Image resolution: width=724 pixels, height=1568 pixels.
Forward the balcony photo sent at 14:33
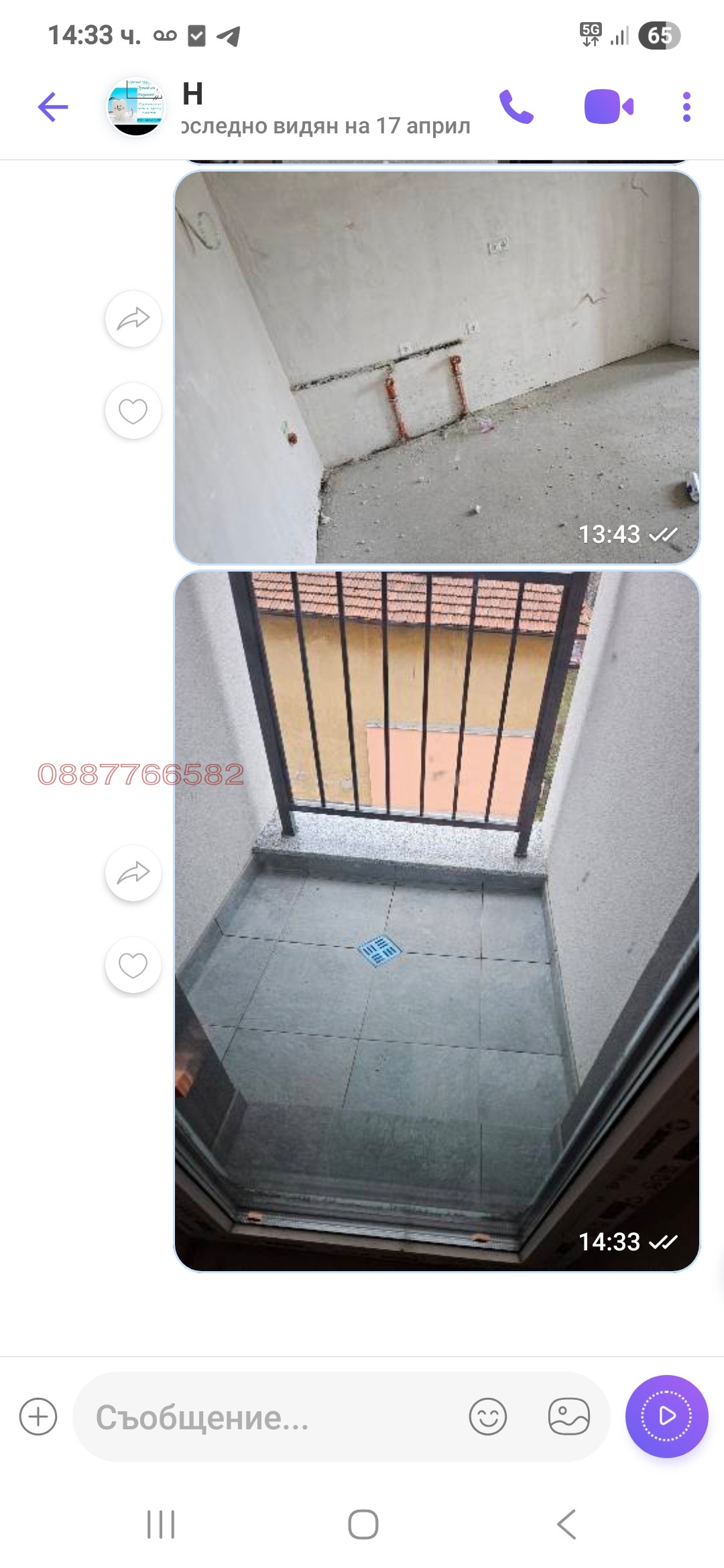[x=133, y=873]
